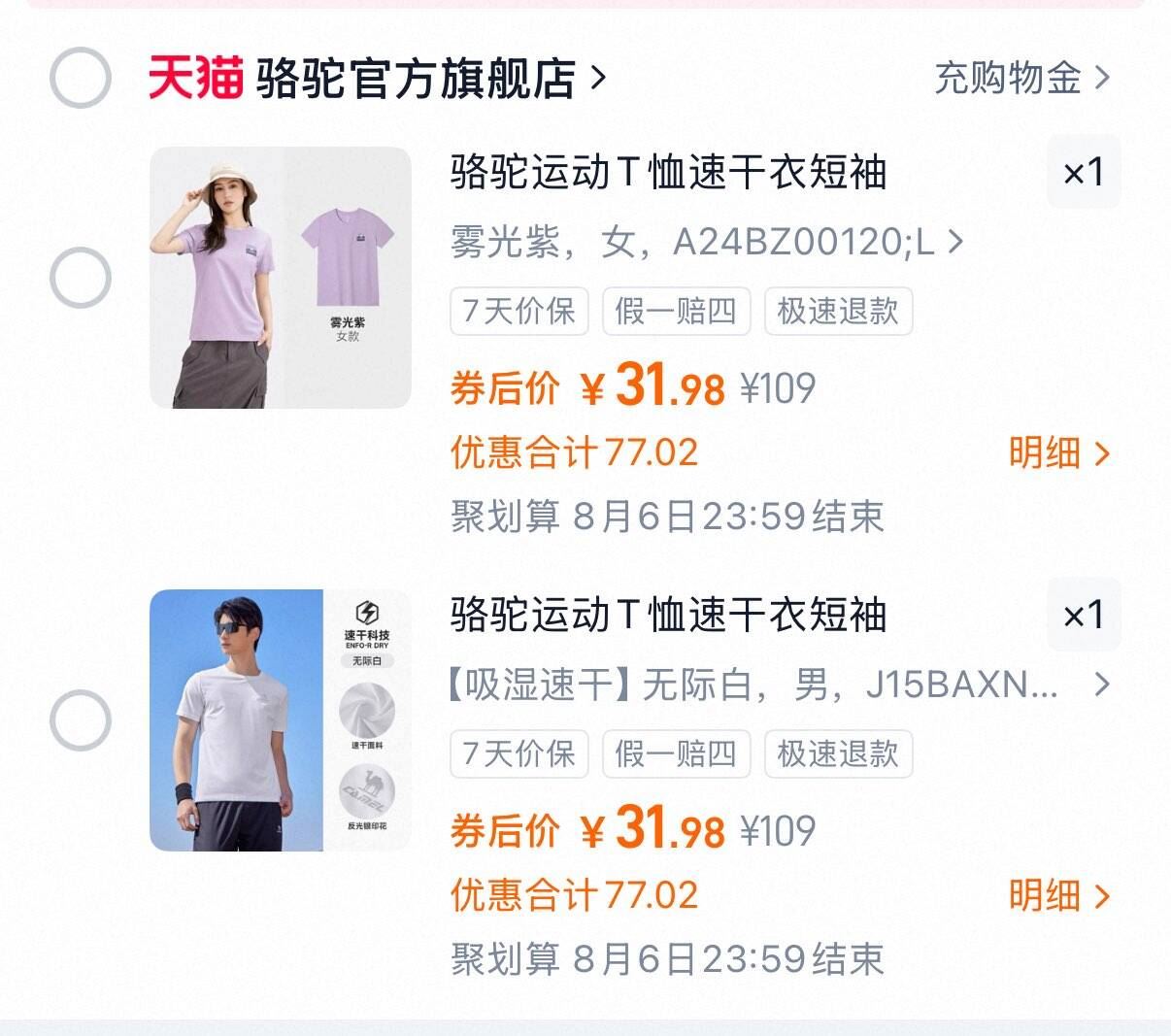The height and width of the screenshot is (1036, 1171).
Task: Adjust quantity ×1 of white men's T-shirt
Action: tap(1083, 616)
